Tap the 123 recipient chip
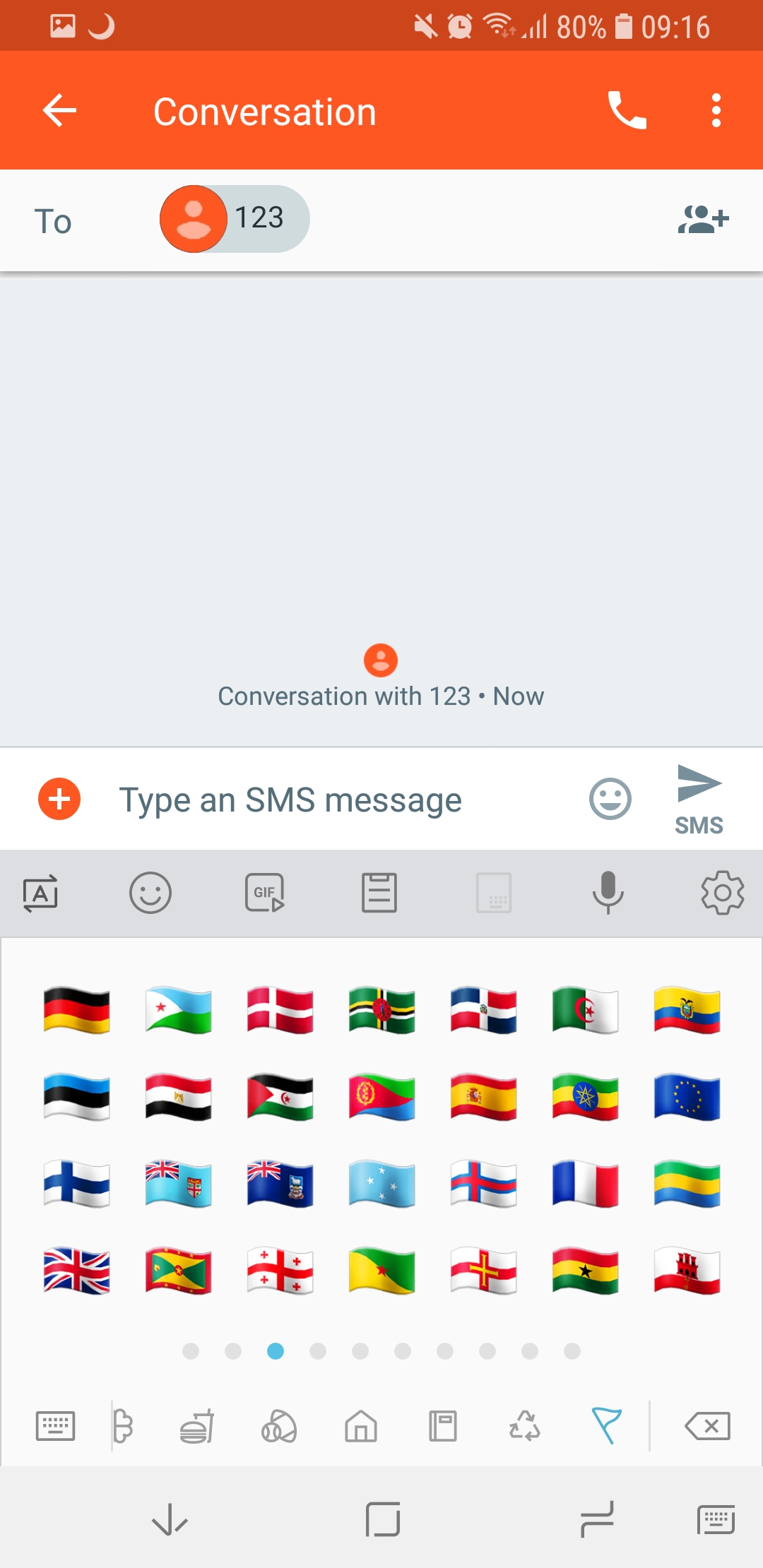The image size is (763, 1568). tap(235, 219)
